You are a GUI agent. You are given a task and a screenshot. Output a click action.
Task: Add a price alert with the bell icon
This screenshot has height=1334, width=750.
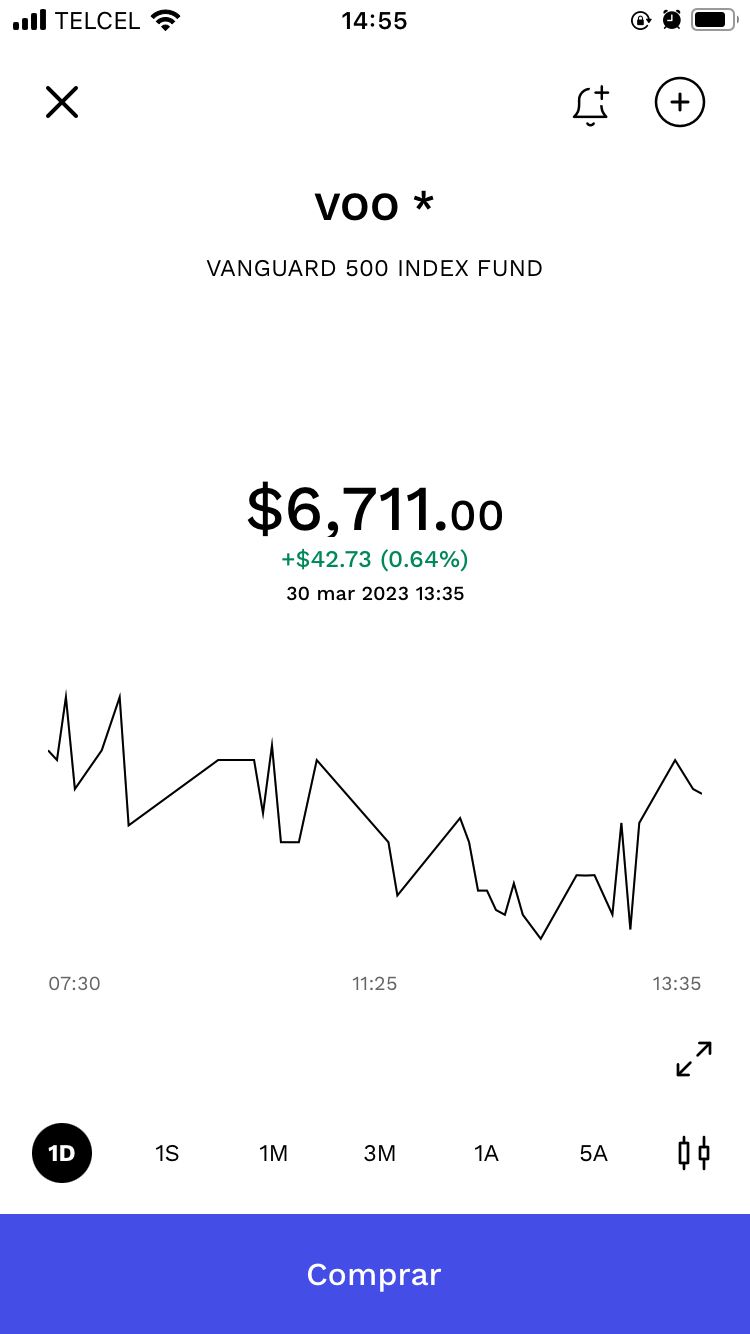pos(590,104)
